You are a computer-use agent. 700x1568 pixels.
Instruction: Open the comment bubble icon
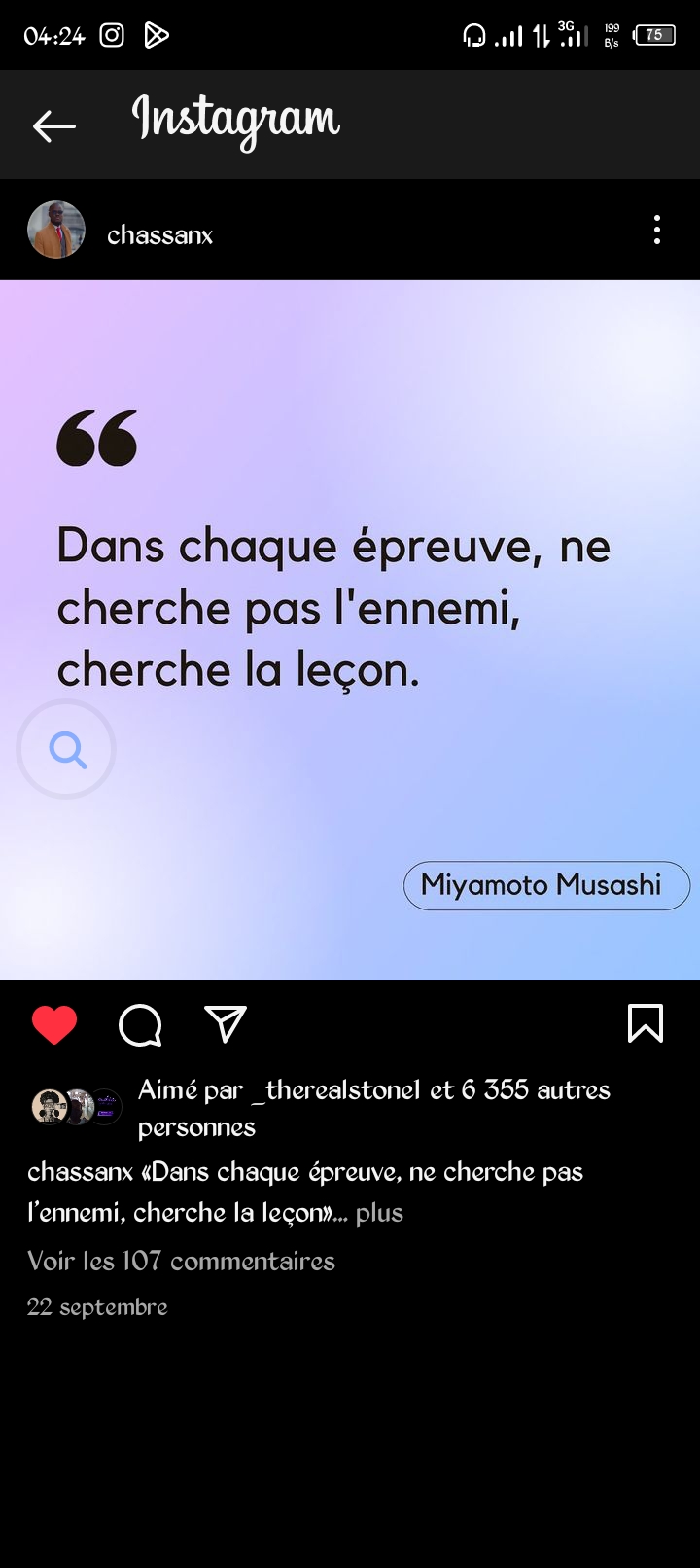[140, 1025]
